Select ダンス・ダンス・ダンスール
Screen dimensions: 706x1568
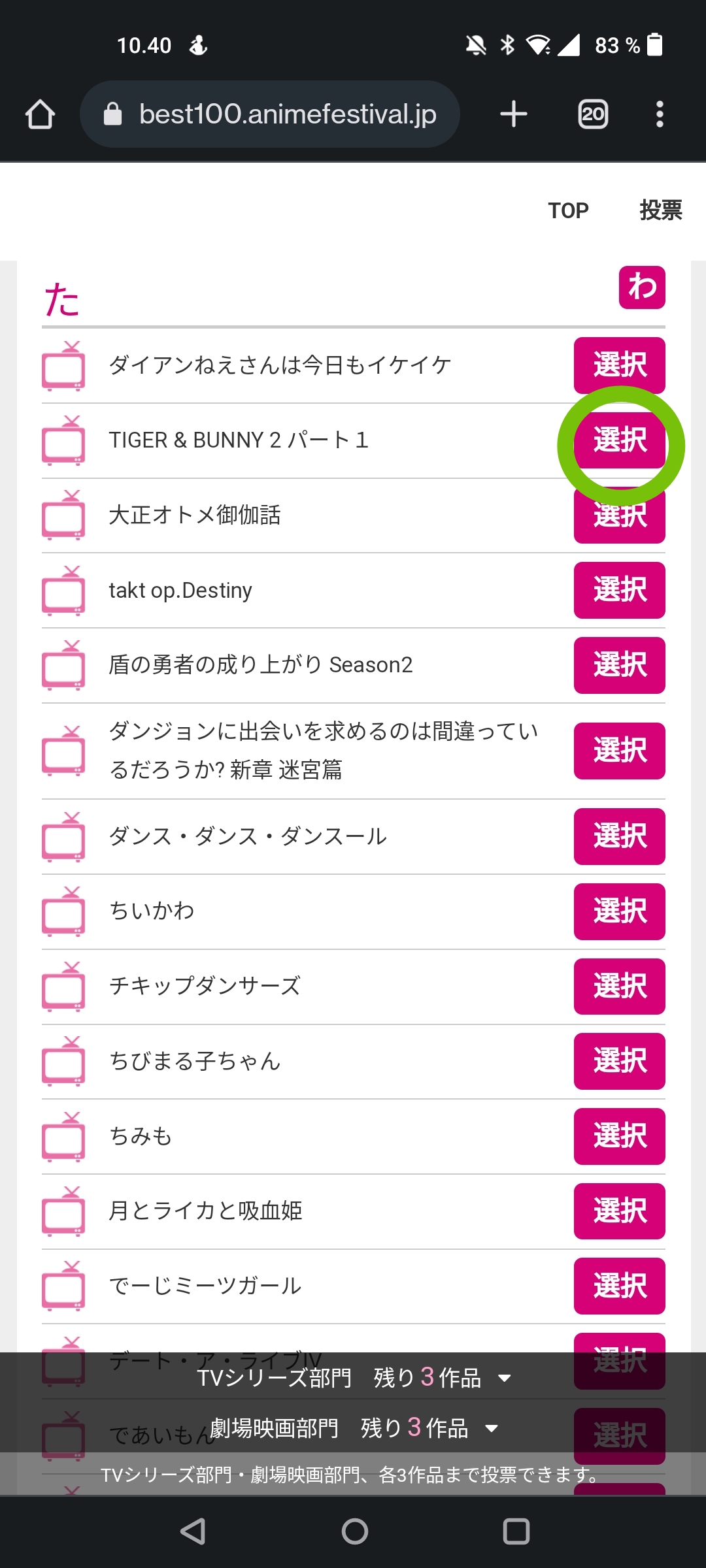pos(619,836)
